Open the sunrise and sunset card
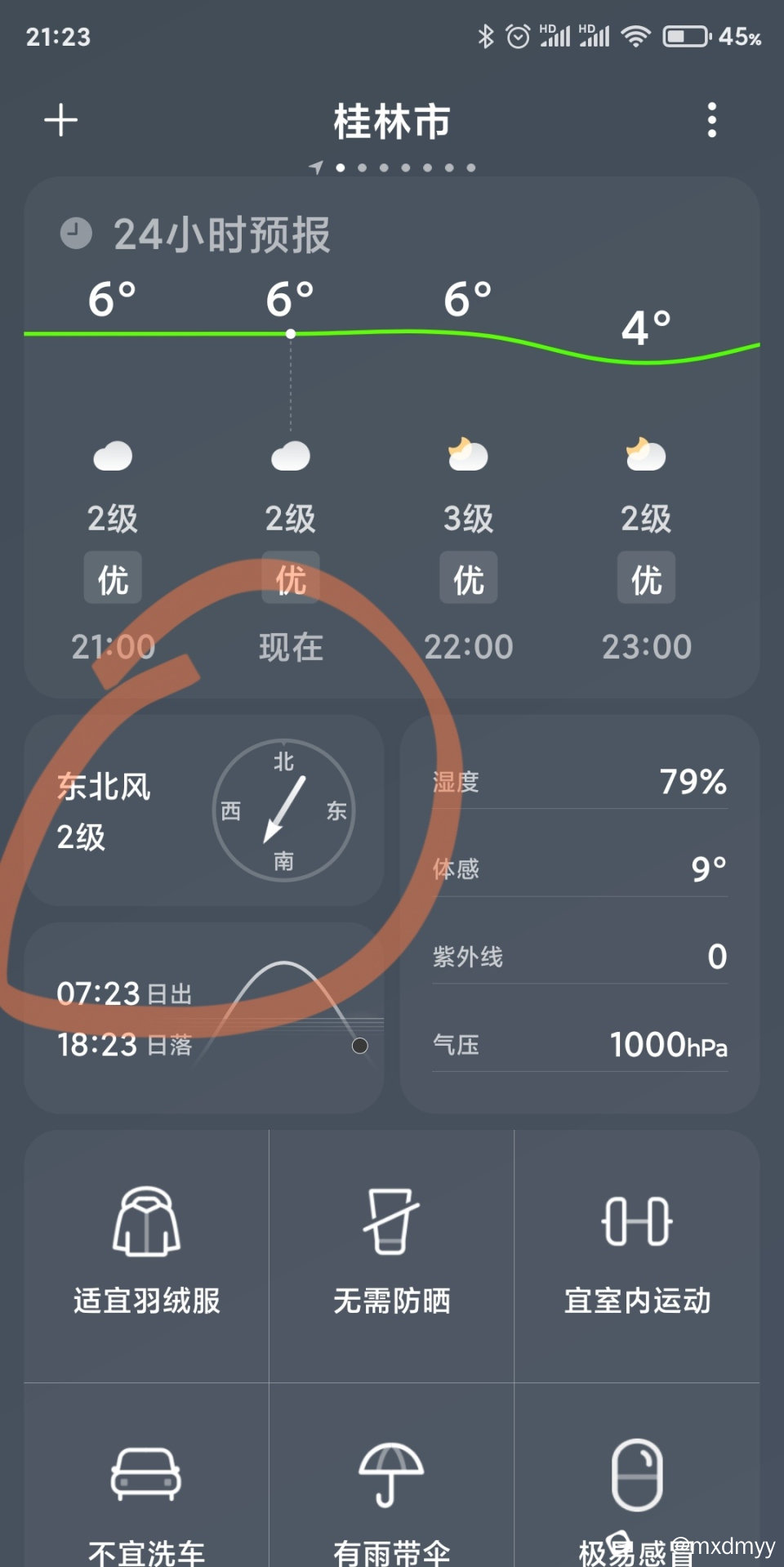 tap(203, 1018)
